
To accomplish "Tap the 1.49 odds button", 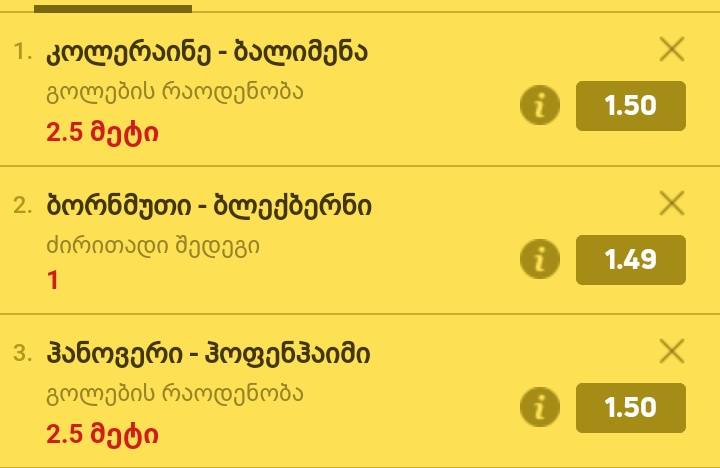I will [630, 260].
